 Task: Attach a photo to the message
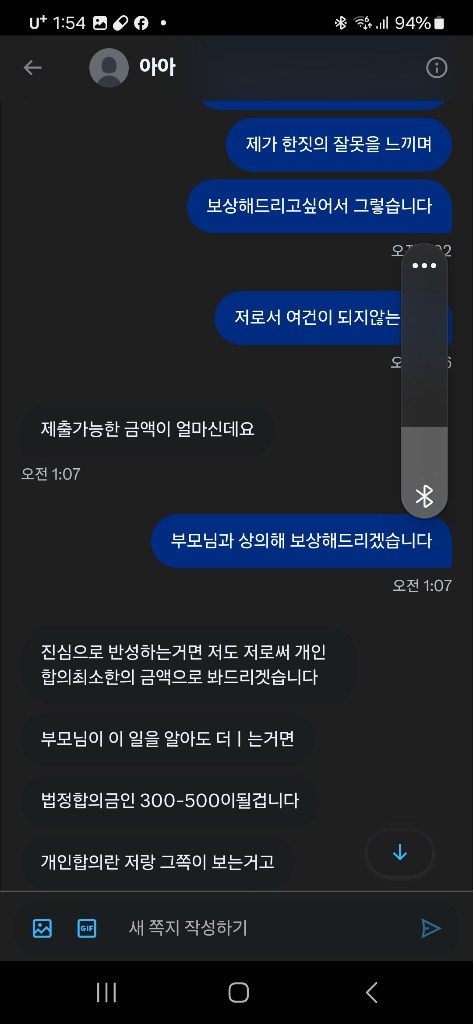(42, 928)
